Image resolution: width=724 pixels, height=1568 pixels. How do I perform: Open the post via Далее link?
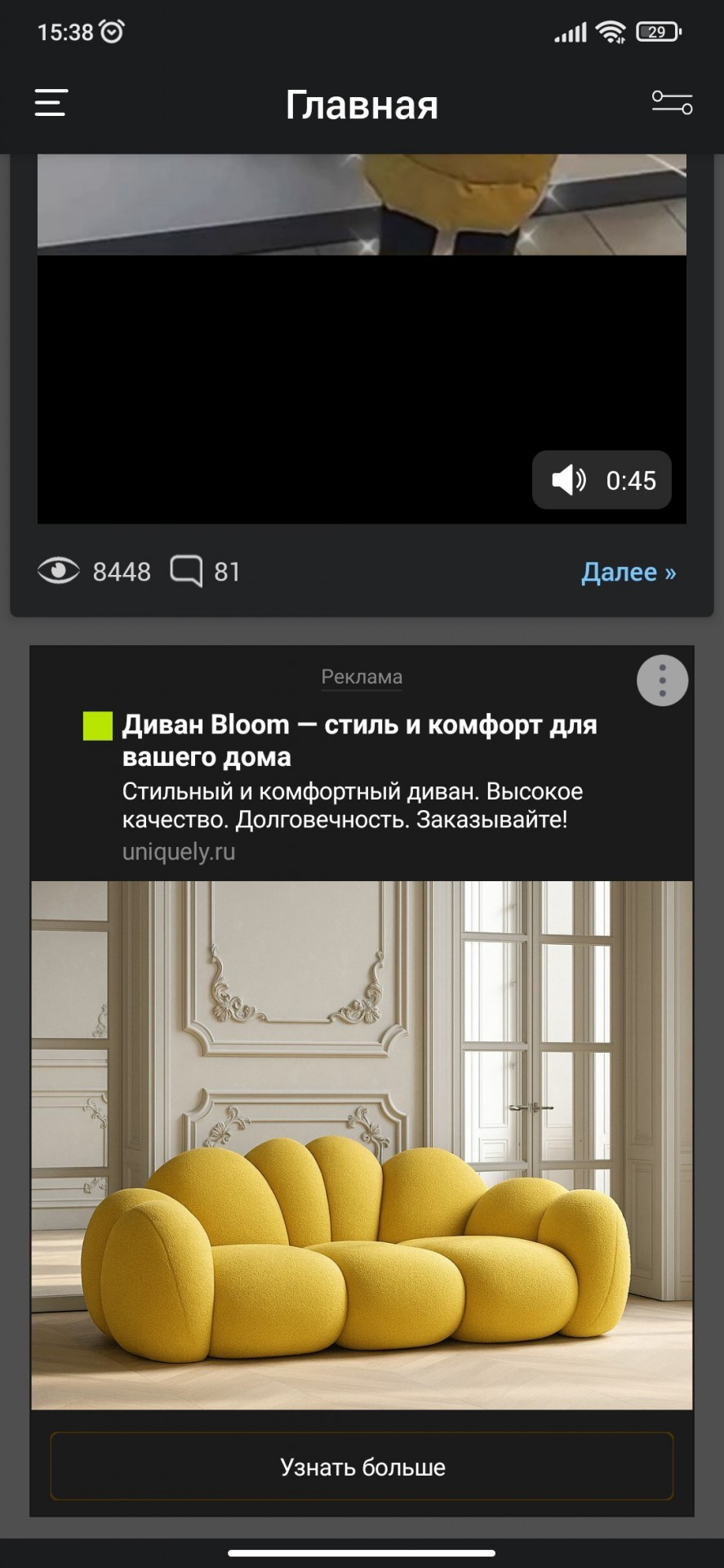(x=628, y=572)
